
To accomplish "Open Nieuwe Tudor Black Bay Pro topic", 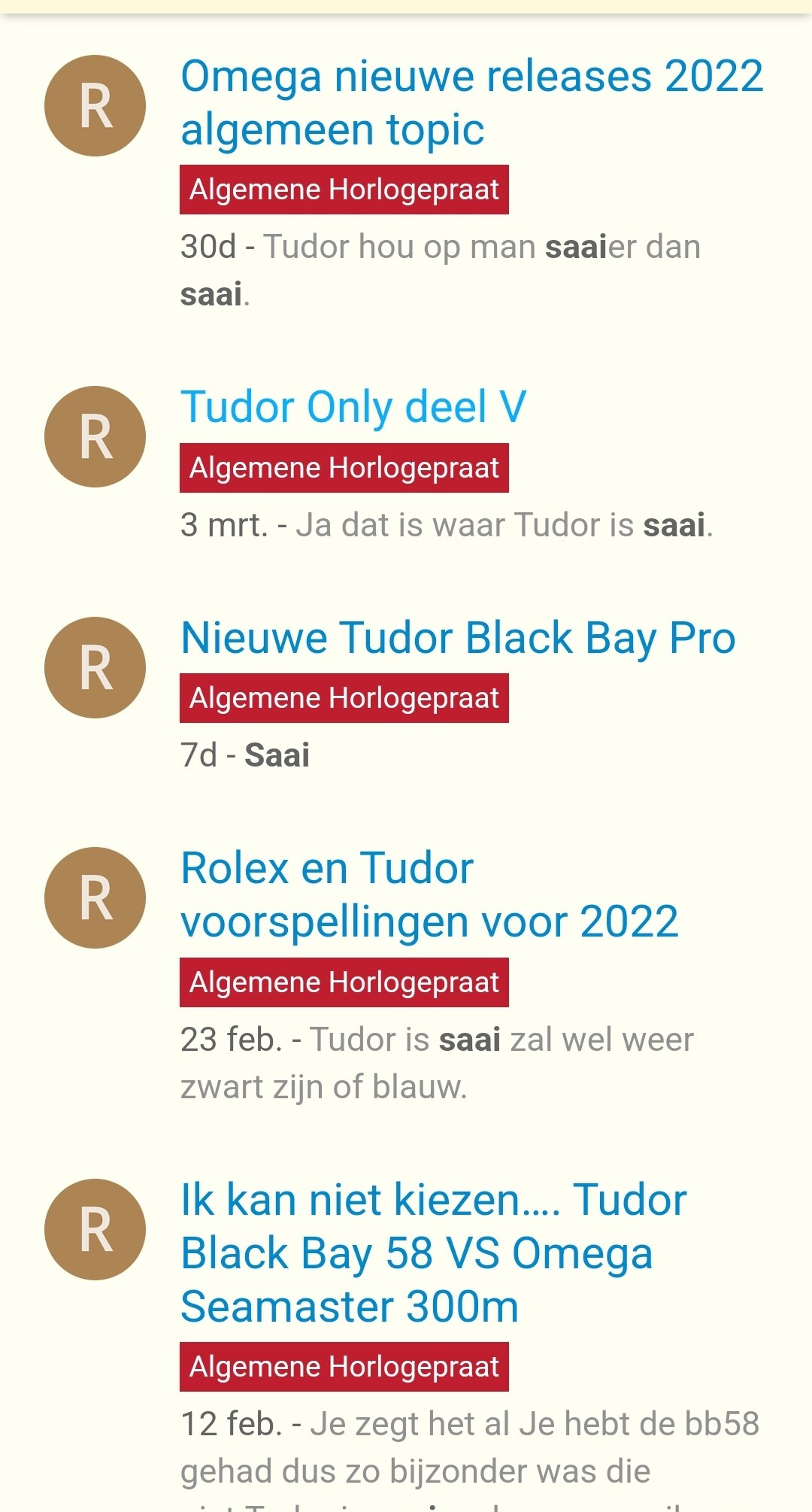I will pos(458,638).
